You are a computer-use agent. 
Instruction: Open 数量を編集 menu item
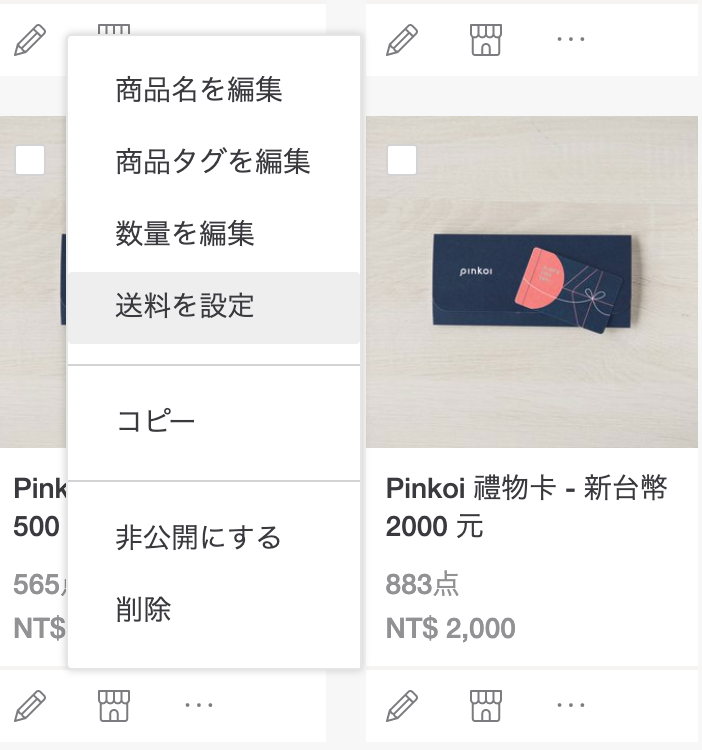point(185,234)
